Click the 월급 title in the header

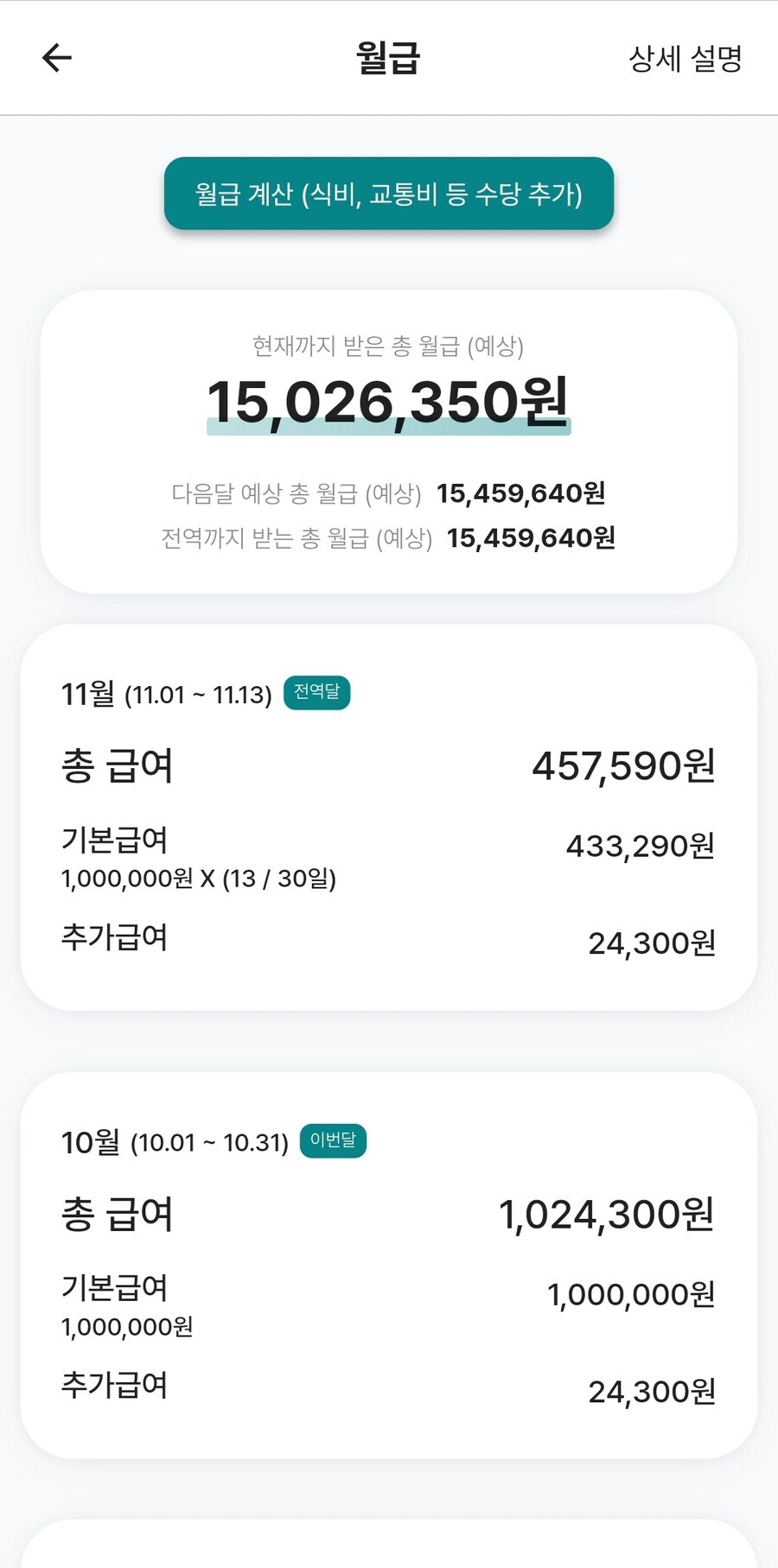point(389,57)
